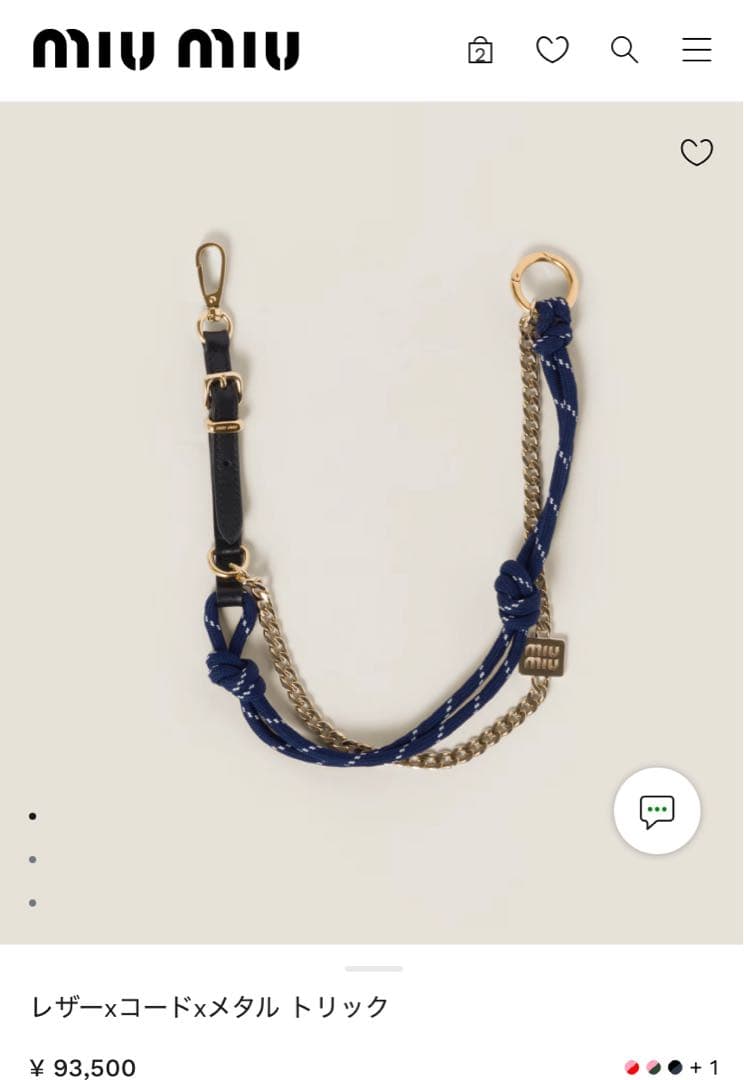This screenshot has height=1080, width=744.
Task: Open the wishlist from the header
Action: click(552, 49)
